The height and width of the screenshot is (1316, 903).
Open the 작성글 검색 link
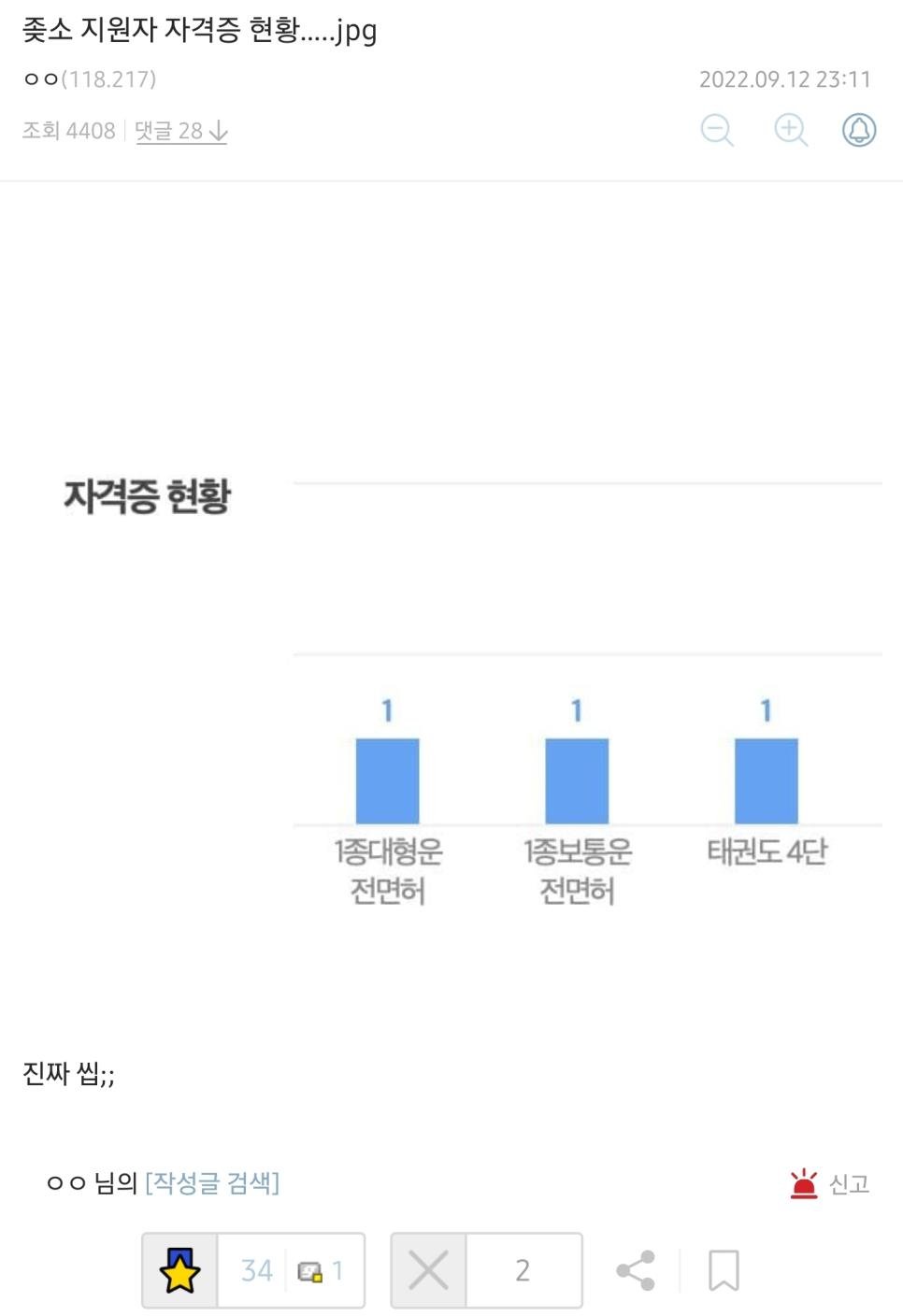[x=212, y=1183]
